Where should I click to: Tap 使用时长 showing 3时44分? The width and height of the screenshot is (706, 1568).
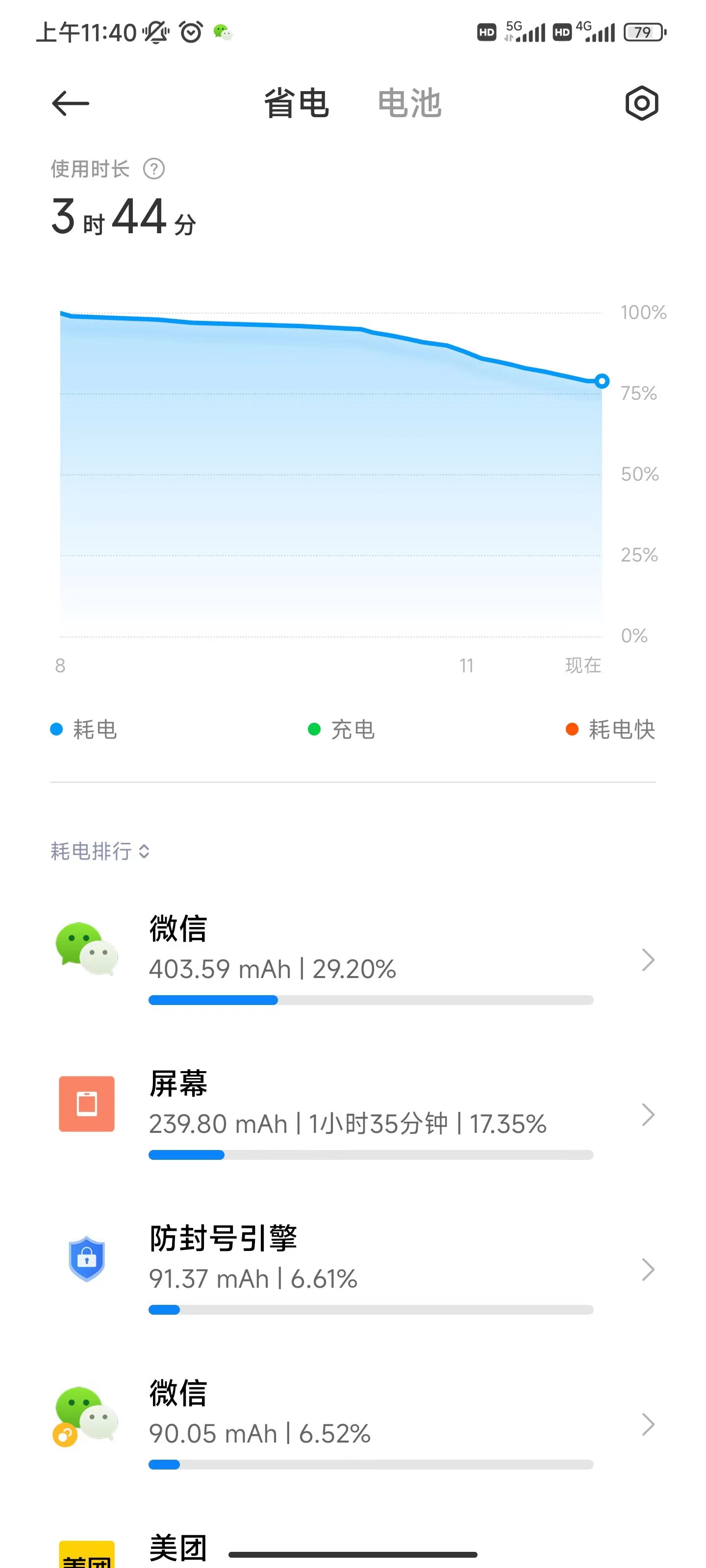coord(122,219)
